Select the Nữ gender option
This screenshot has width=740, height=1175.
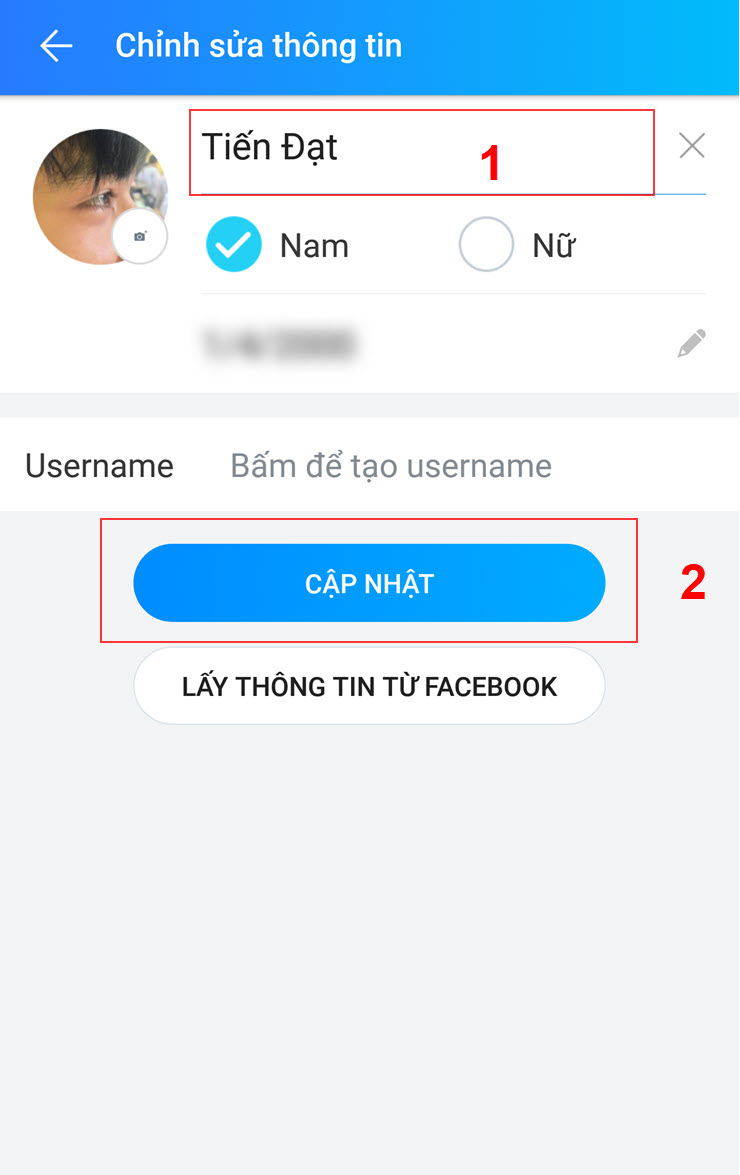pos(486,245)
